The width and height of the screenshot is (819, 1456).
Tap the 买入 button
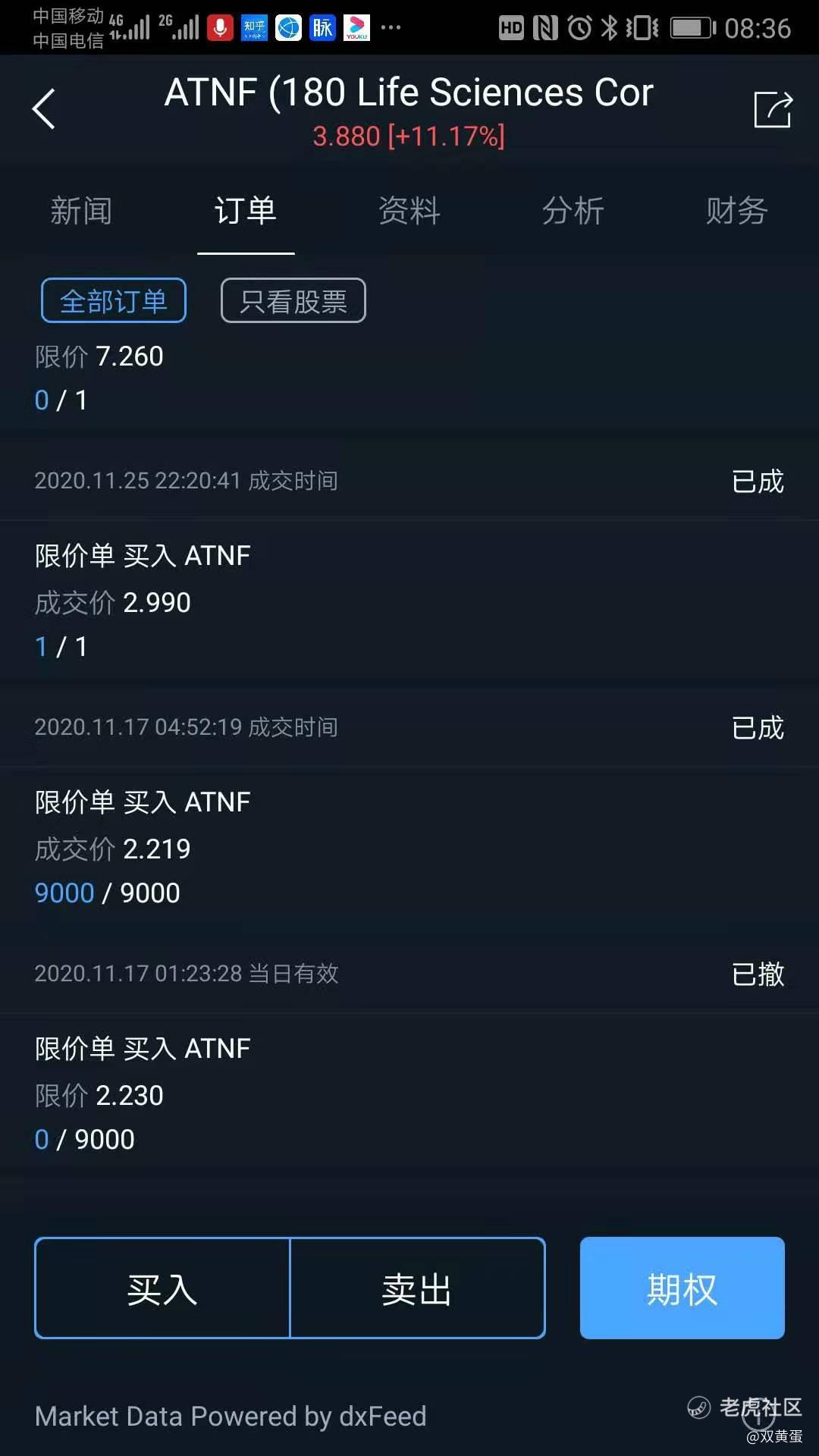click(162, 1288)
